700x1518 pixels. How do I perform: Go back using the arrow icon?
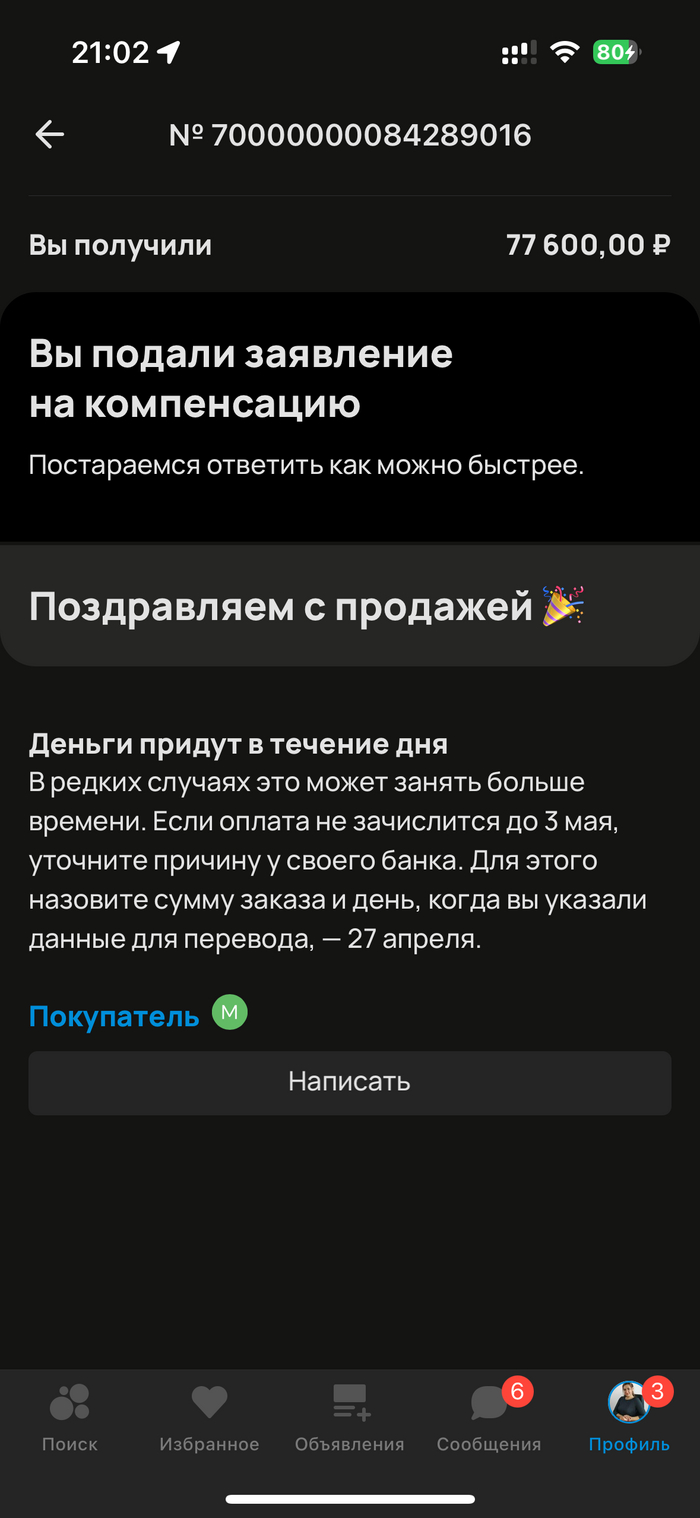49,134
